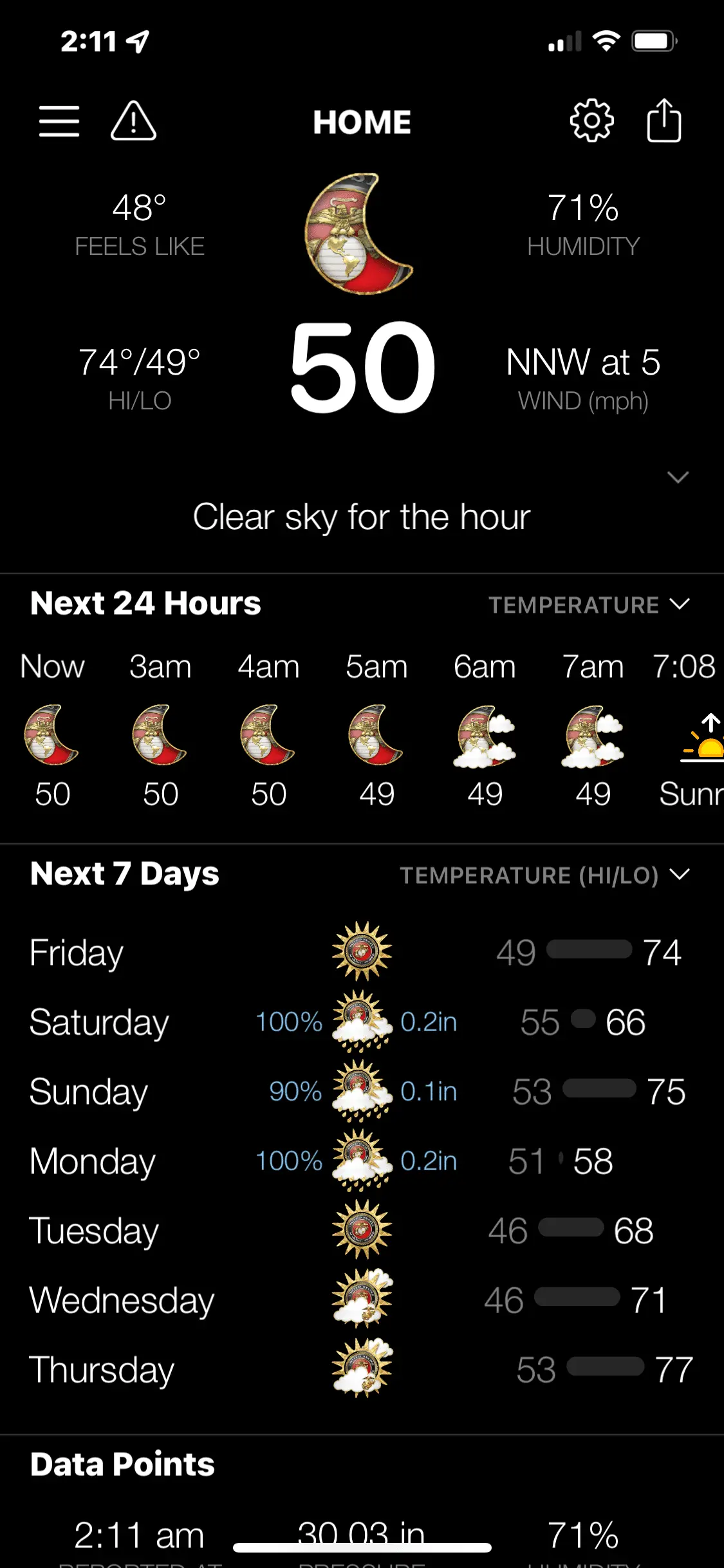Select Monday in the 7-day forecast
Image resolution: width=724 pixels, height=1568 pixels.
coord(362,1161)
